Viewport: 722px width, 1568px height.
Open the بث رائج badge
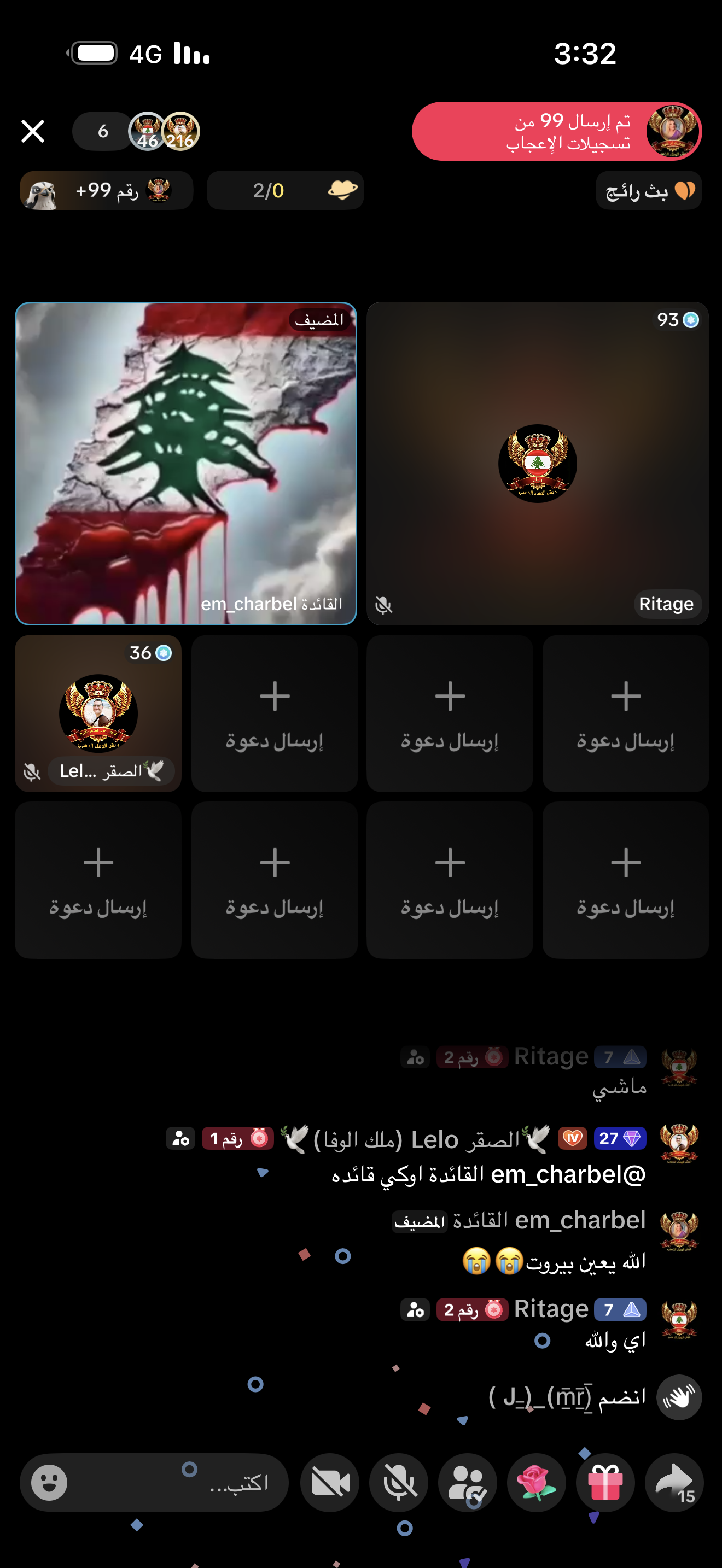coord(648,191)
